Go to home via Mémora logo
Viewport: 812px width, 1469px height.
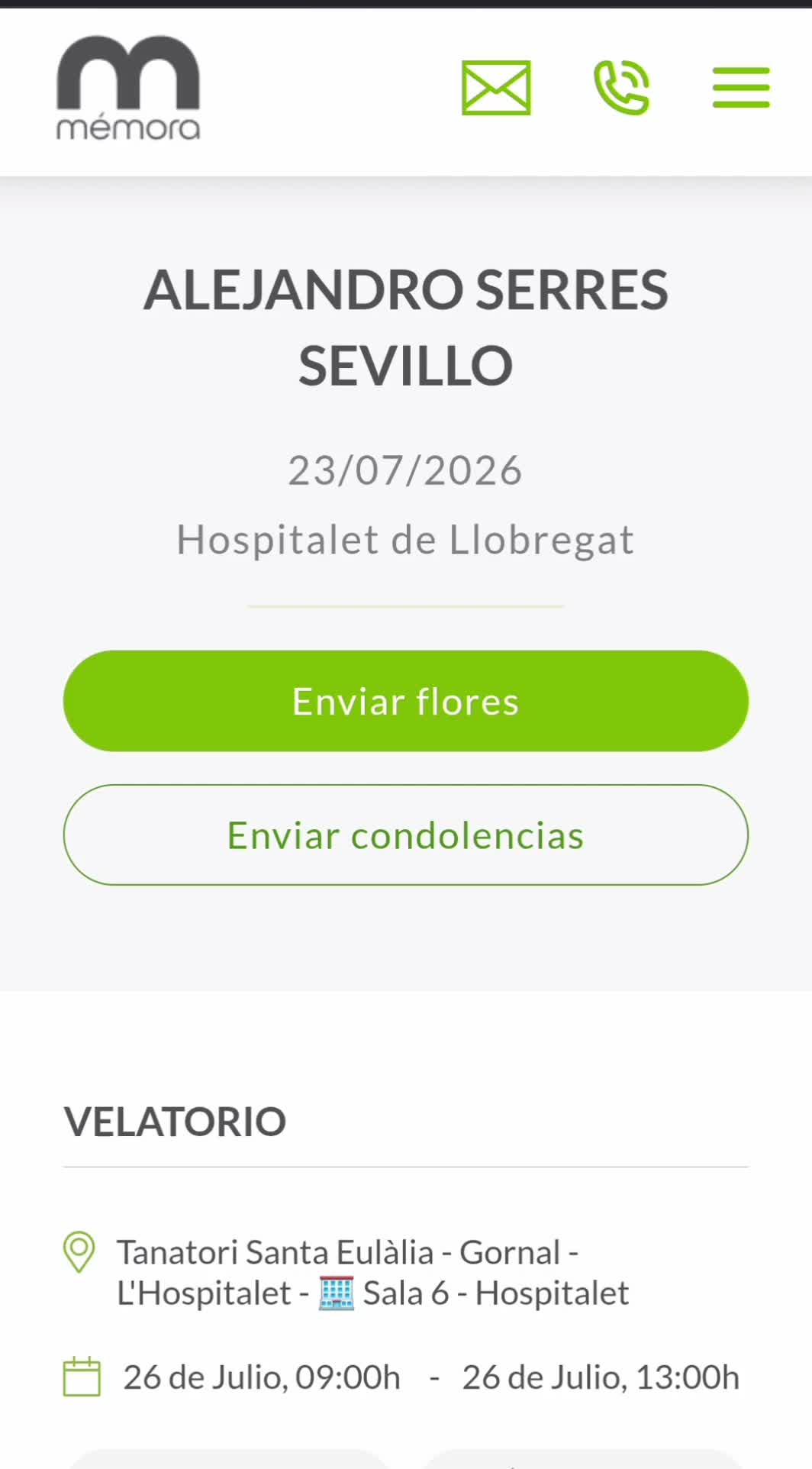pos(128,88)
